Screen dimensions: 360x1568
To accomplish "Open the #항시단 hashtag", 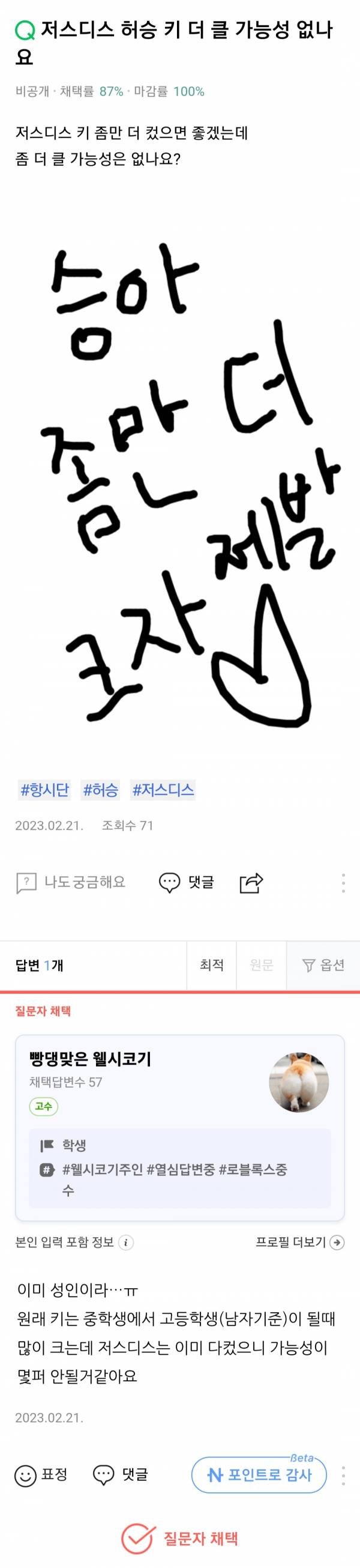I will tap(45, 790).
